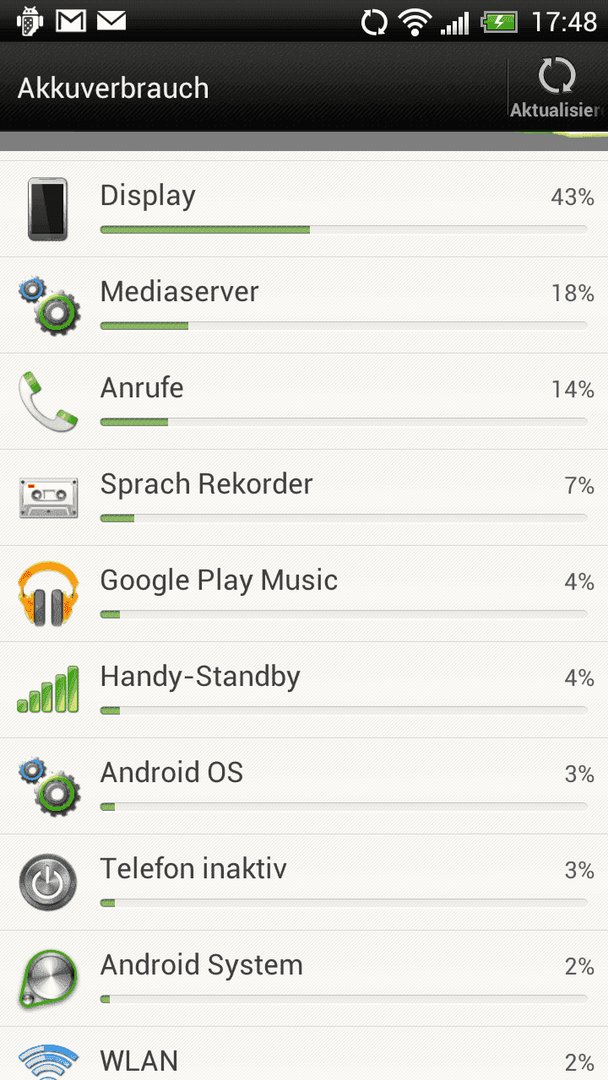The image size is (608, 1080).
Task: Open Display battery usage details
Action: 304,209
